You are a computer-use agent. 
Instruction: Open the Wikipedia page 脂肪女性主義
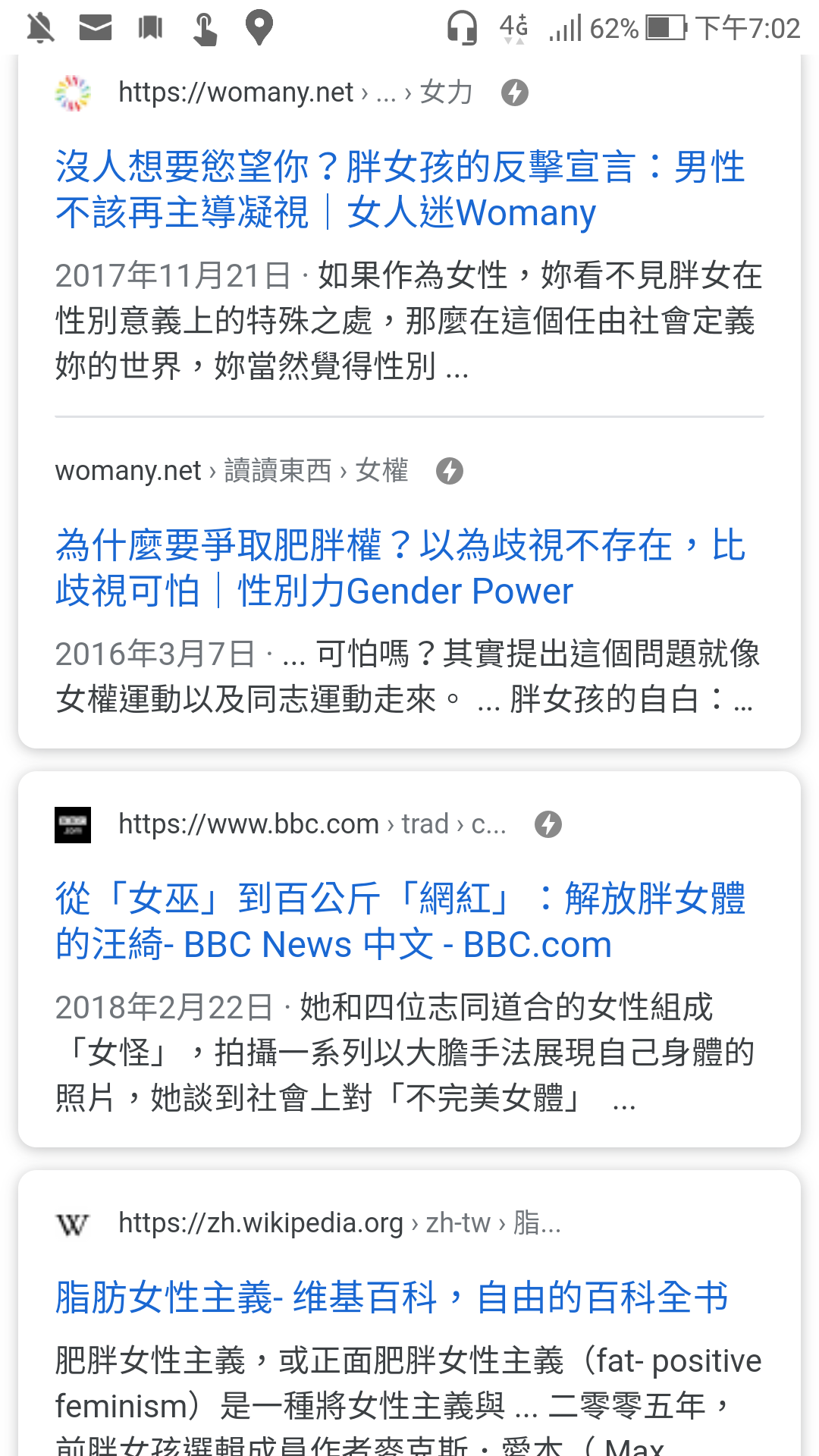(392, 1297)
